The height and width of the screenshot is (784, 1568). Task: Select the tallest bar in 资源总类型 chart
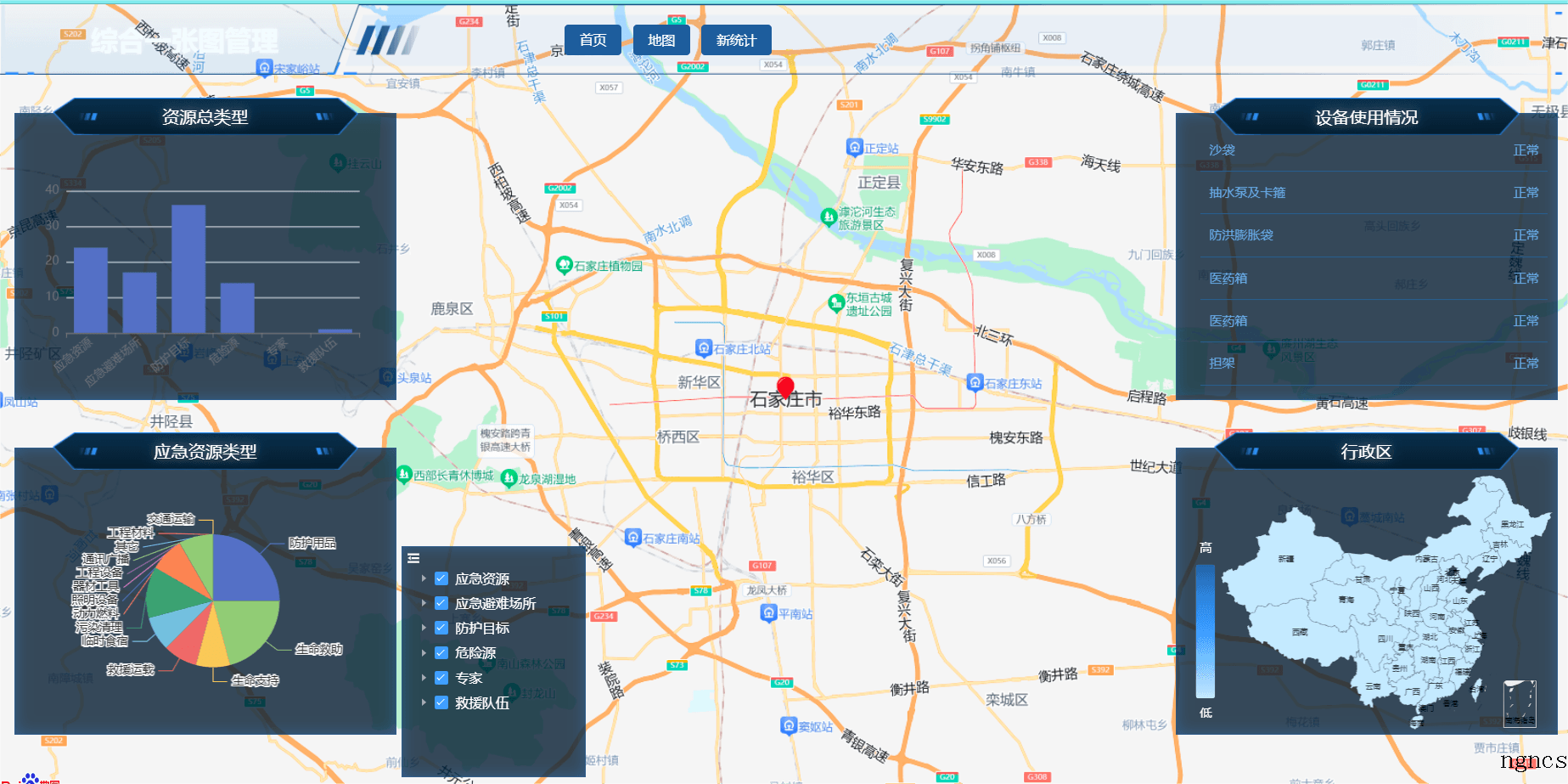click(188, 268)
